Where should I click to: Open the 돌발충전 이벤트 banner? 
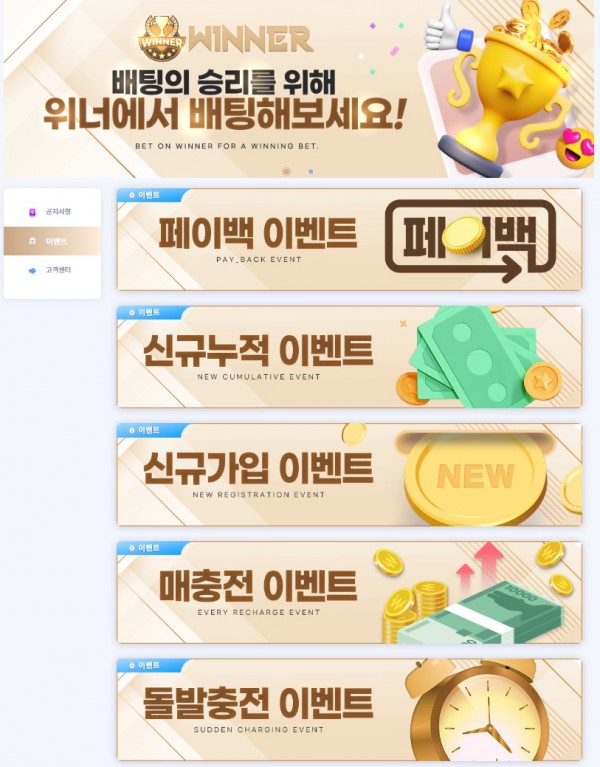click(x=349, y=709)
